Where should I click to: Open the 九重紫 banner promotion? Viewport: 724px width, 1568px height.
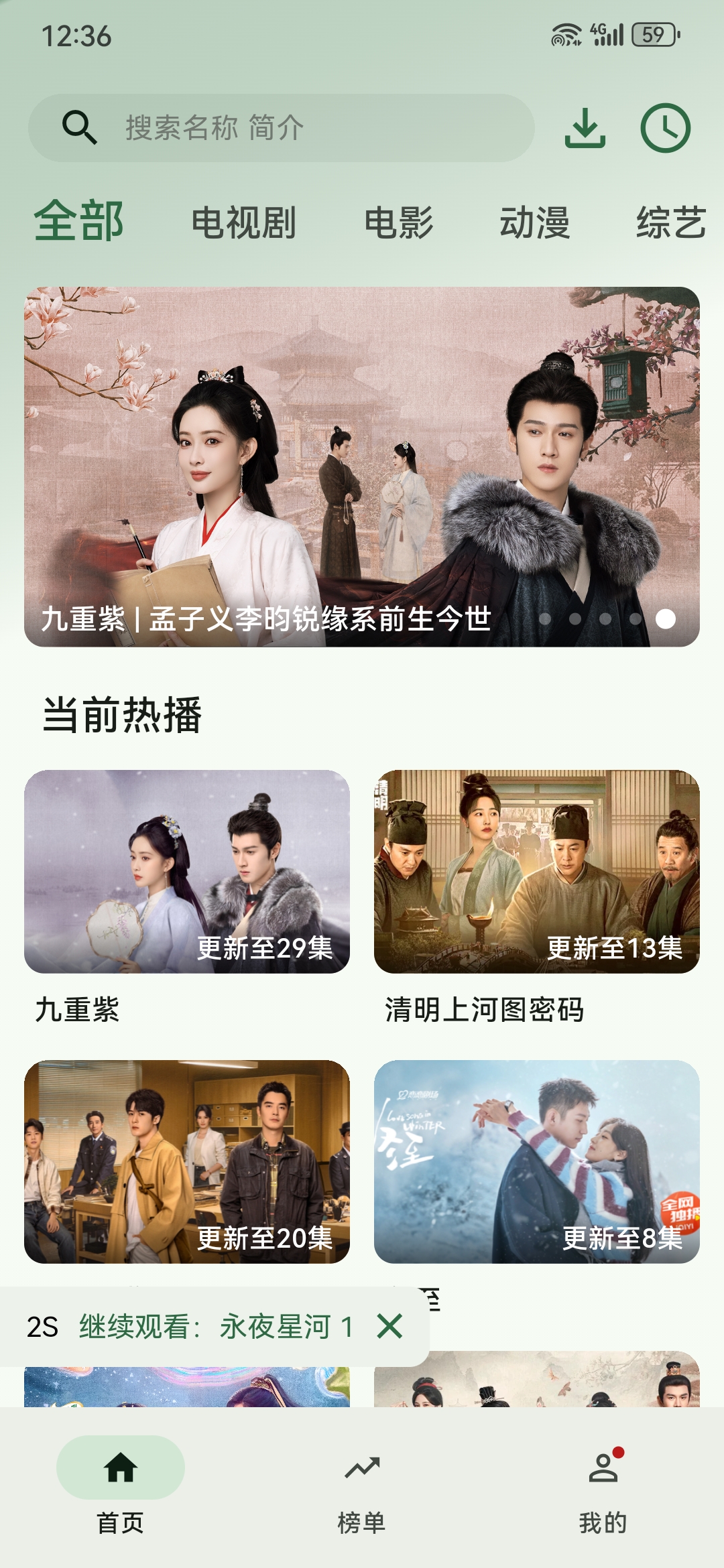[x=362, y=462]
